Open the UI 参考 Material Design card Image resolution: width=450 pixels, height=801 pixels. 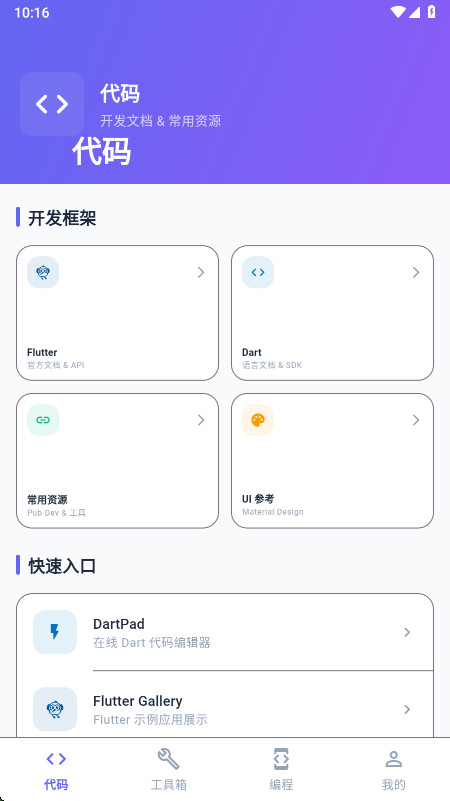[x=333, y=461]
